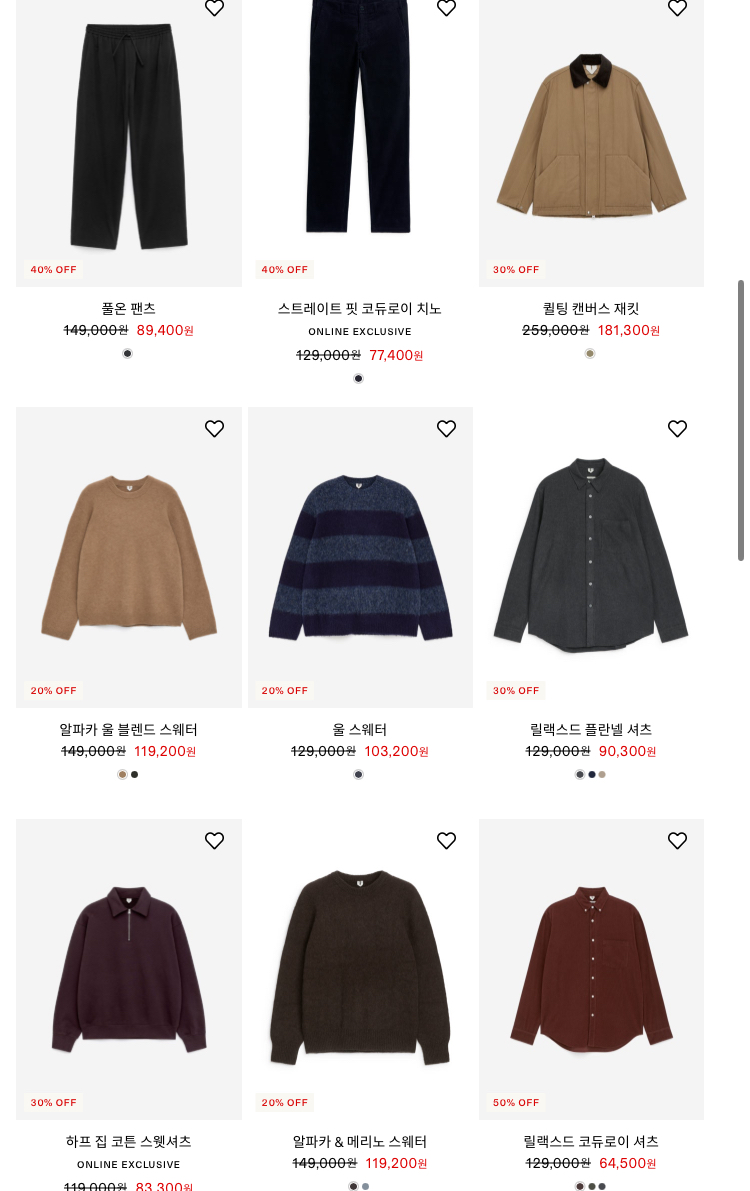Screen dimensions: 750x1191
Task: Open the 풀온 팬츠 product image
Action: [x=128, y=140]
